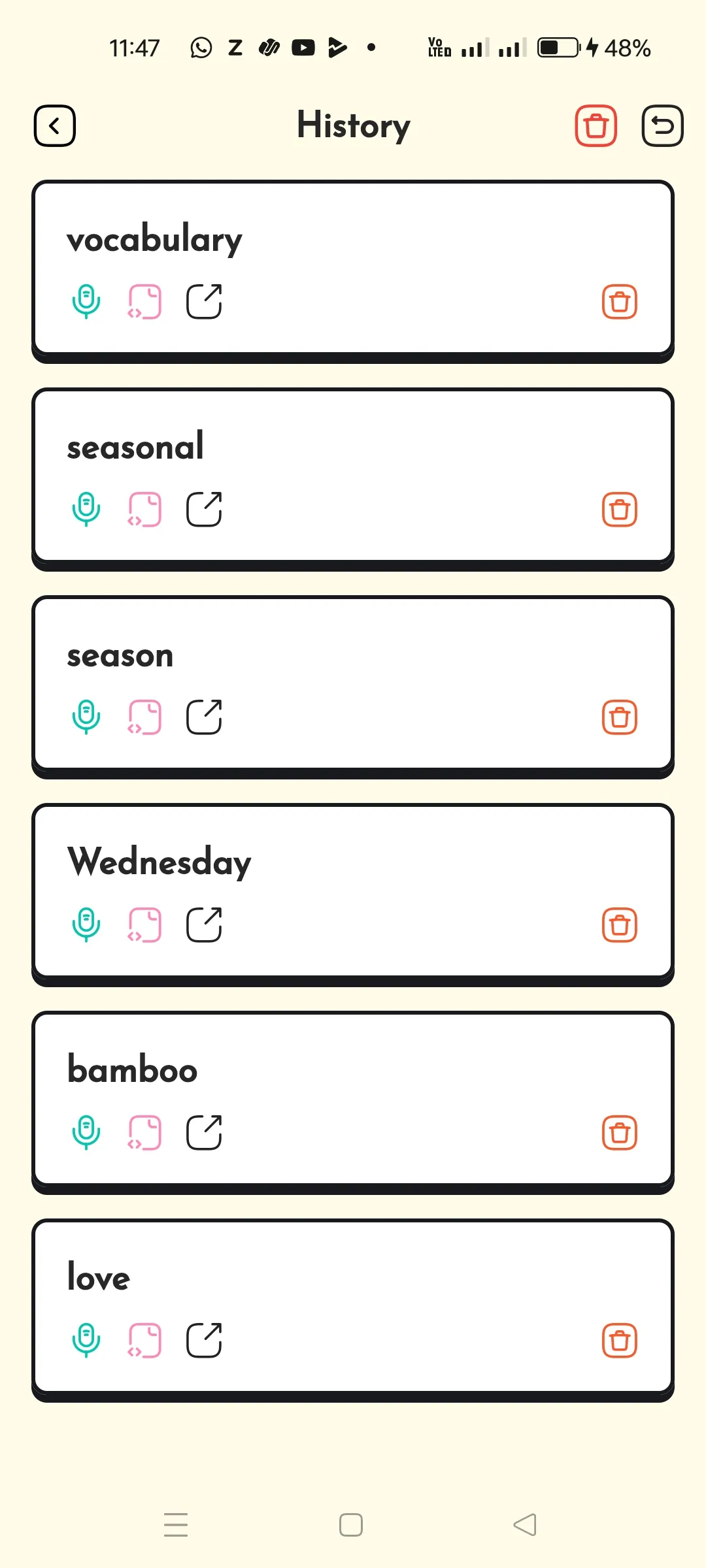This screenshot has height=1568, width=706.
Task: Play pronunciation mic for vocabulary
Action: (86, 301)
